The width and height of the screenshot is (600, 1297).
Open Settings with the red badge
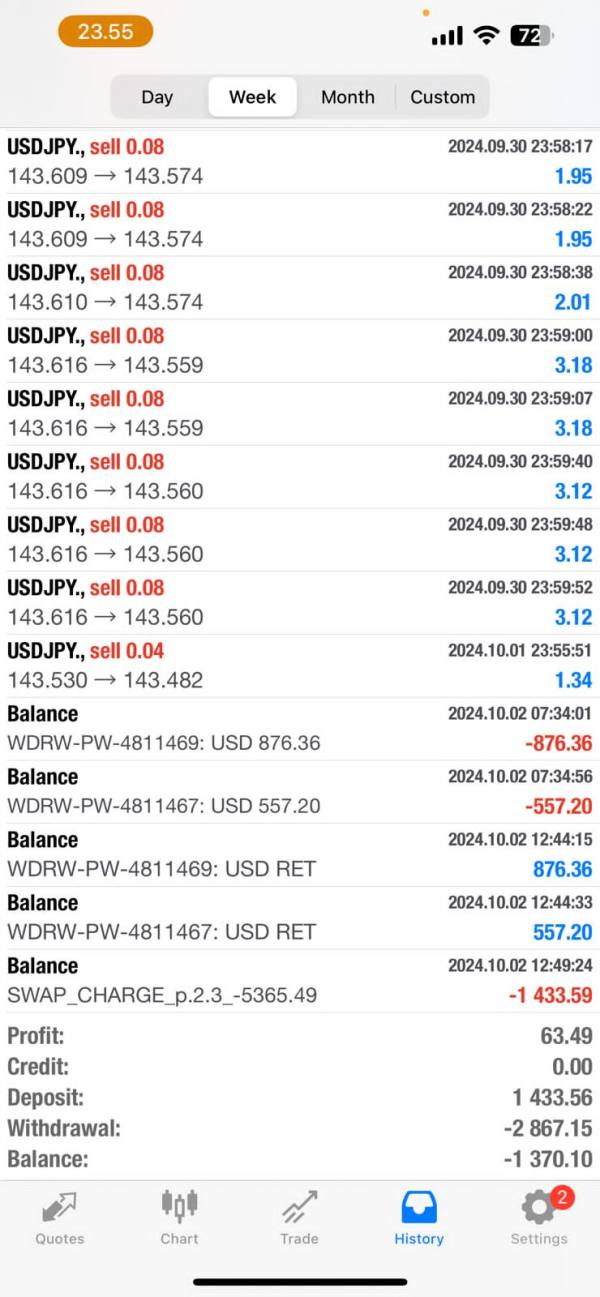pyautogui.click(x=539, y=1218)
